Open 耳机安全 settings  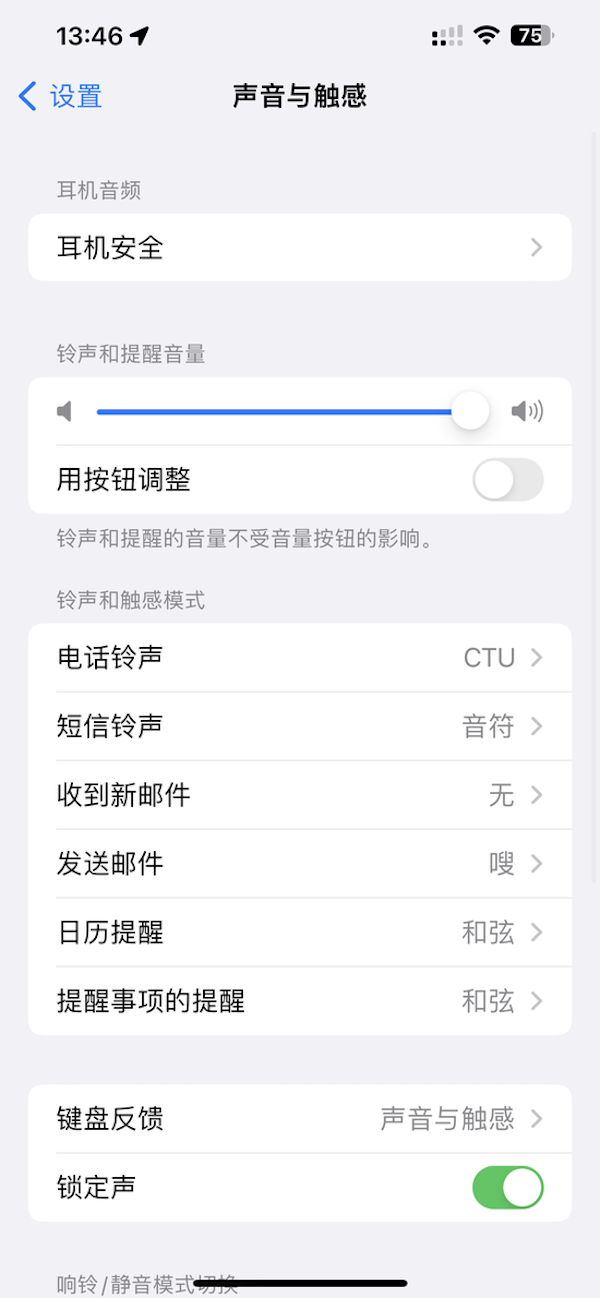tap(300, 247)
